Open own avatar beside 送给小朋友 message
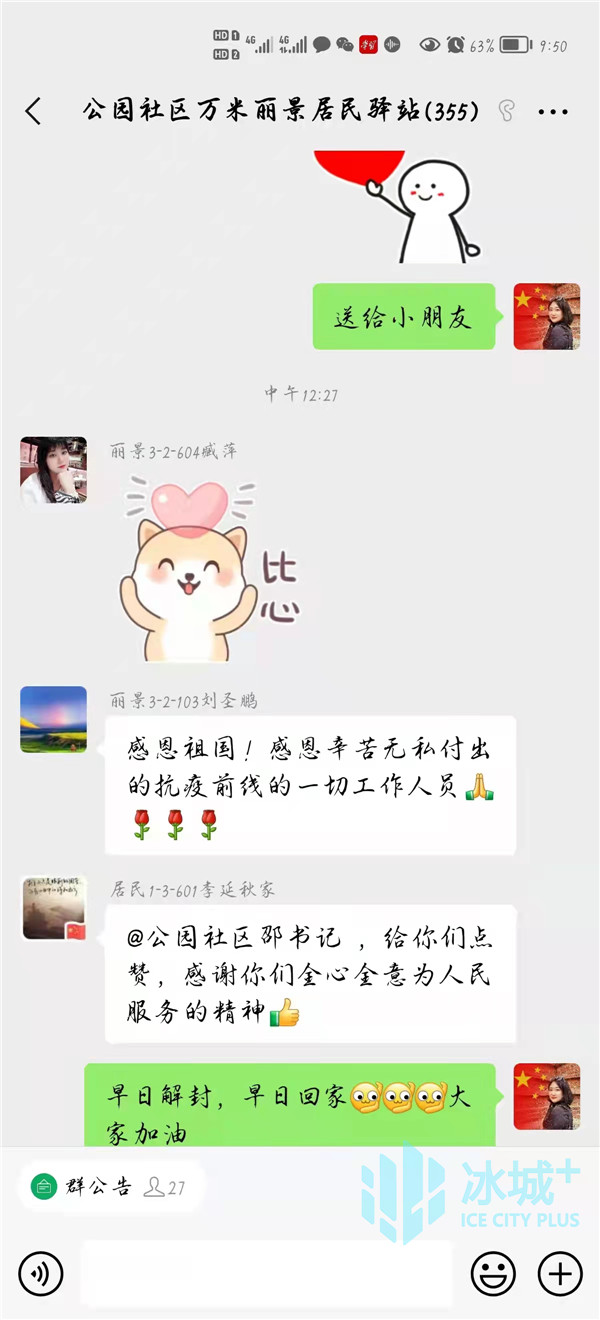This screenshot has width=600, height=1320. [546, 316]
